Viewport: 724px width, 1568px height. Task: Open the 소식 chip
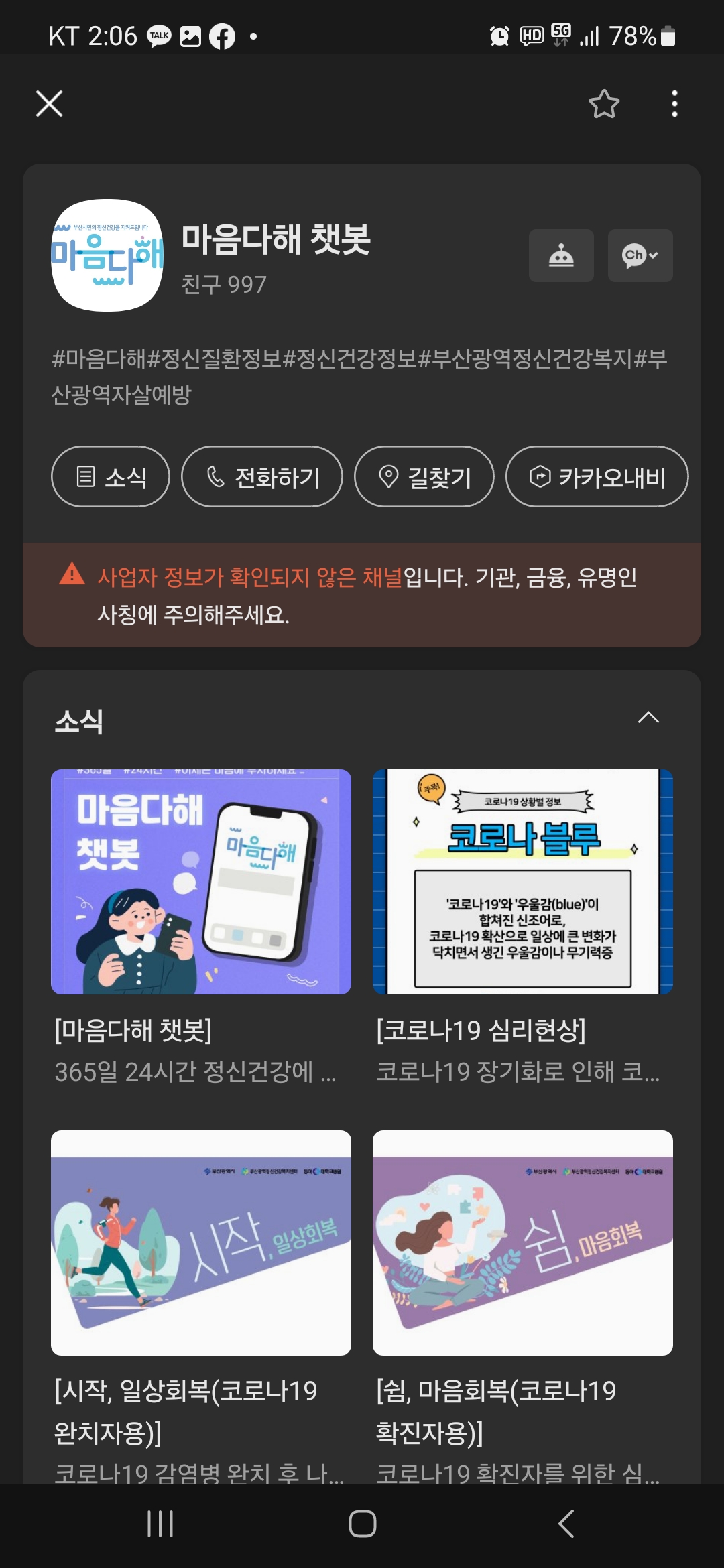[x=111, y=476]
